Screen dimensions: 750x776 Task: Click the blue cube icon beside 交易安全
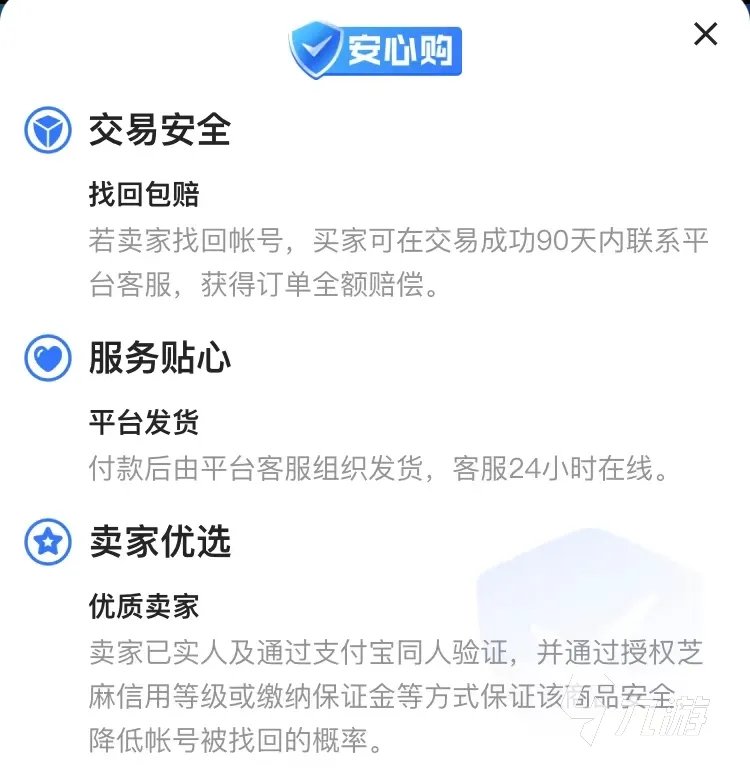click(x=47, y=128)
